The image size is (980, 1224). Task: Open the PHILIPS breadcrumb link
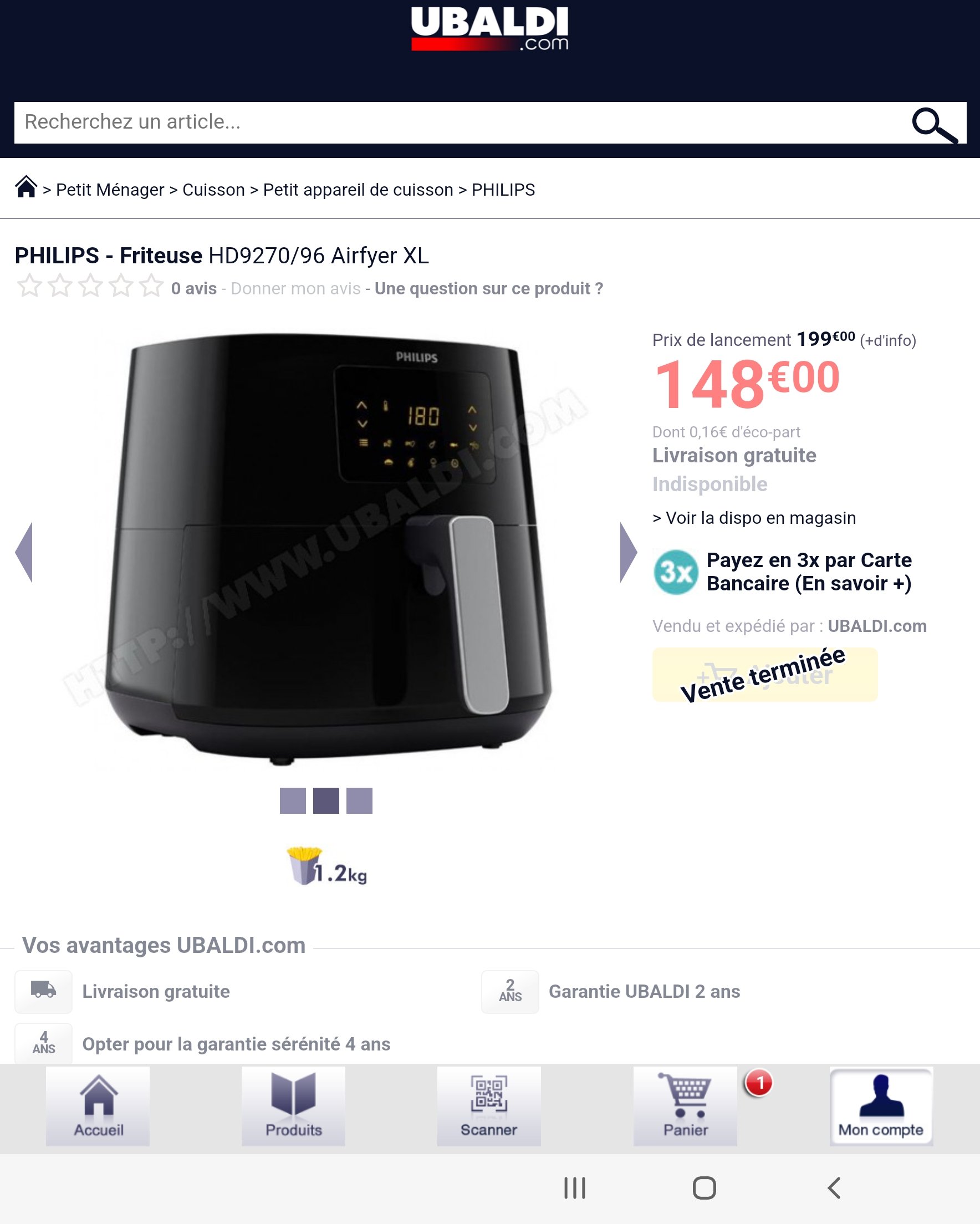point(503,190)
